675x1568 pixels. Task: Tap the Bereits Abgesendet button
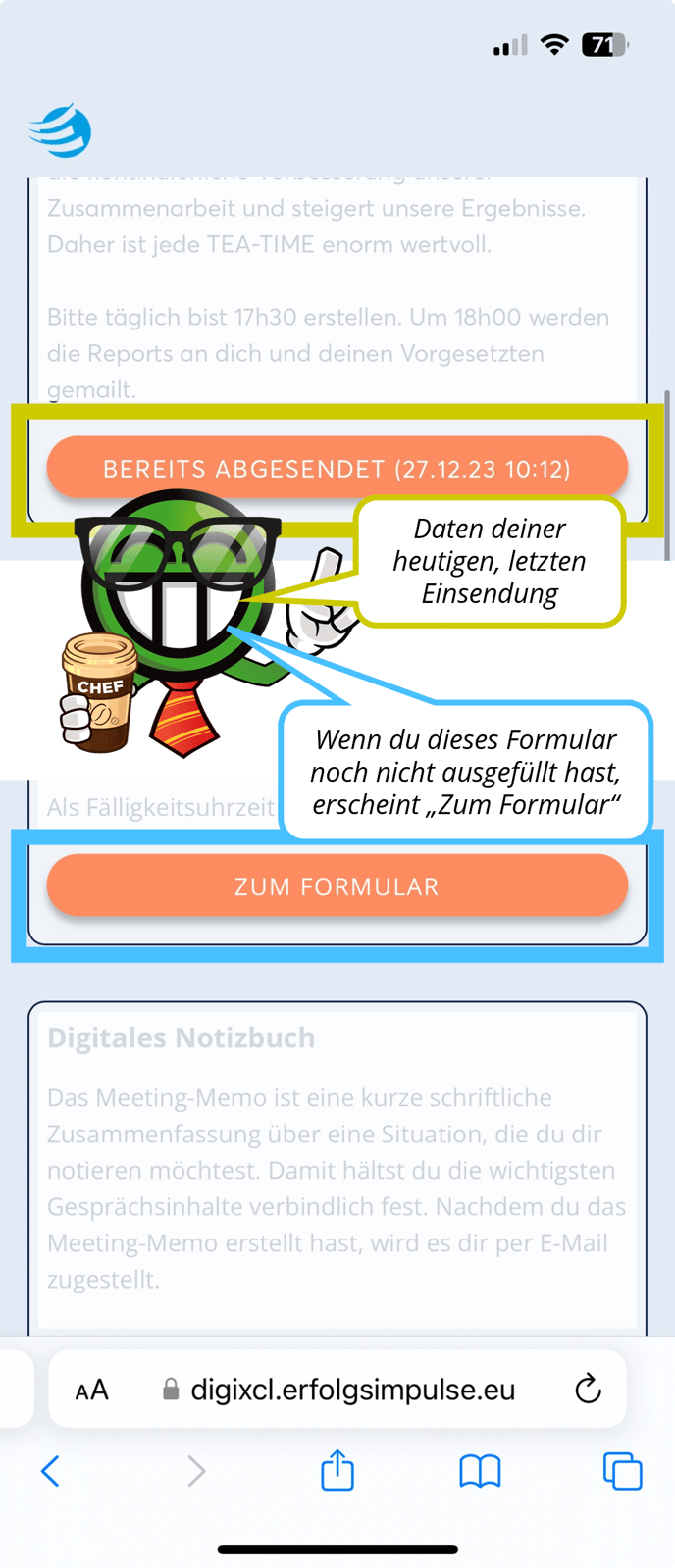337,468
